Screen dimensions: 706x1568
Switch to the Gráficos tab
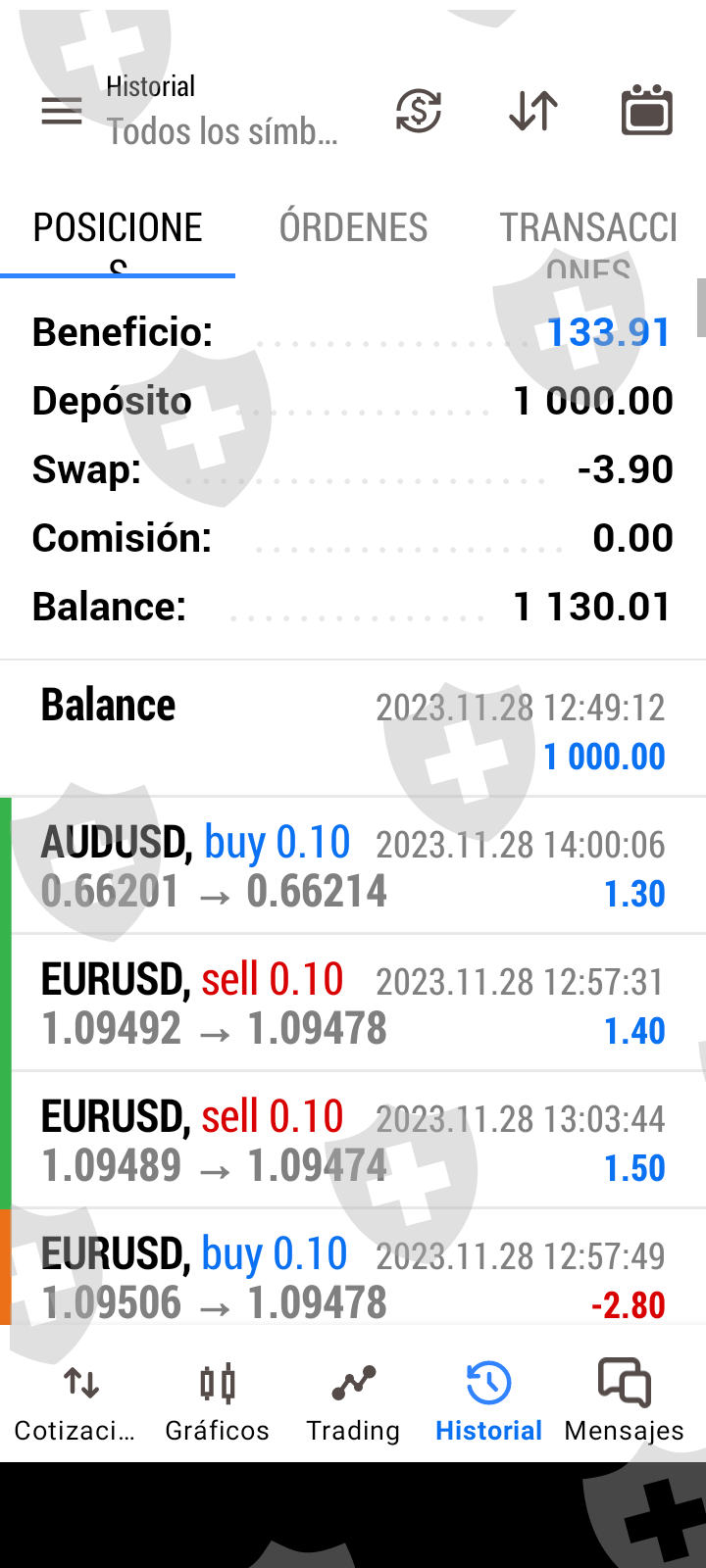pos(217,1401)
